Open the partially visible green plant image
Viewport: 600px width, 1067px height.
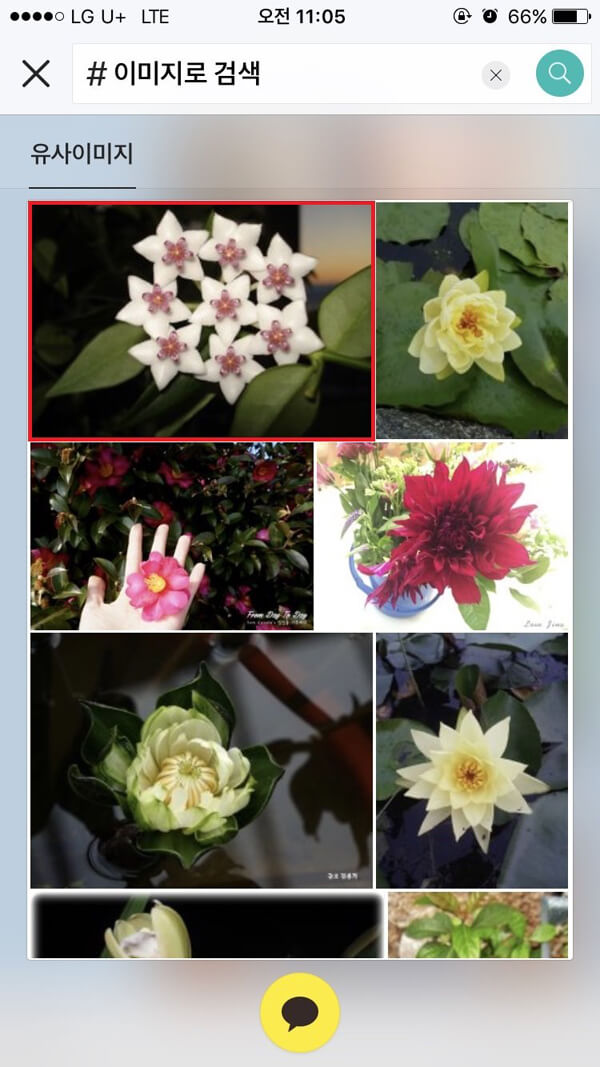(x=478, y=926)
